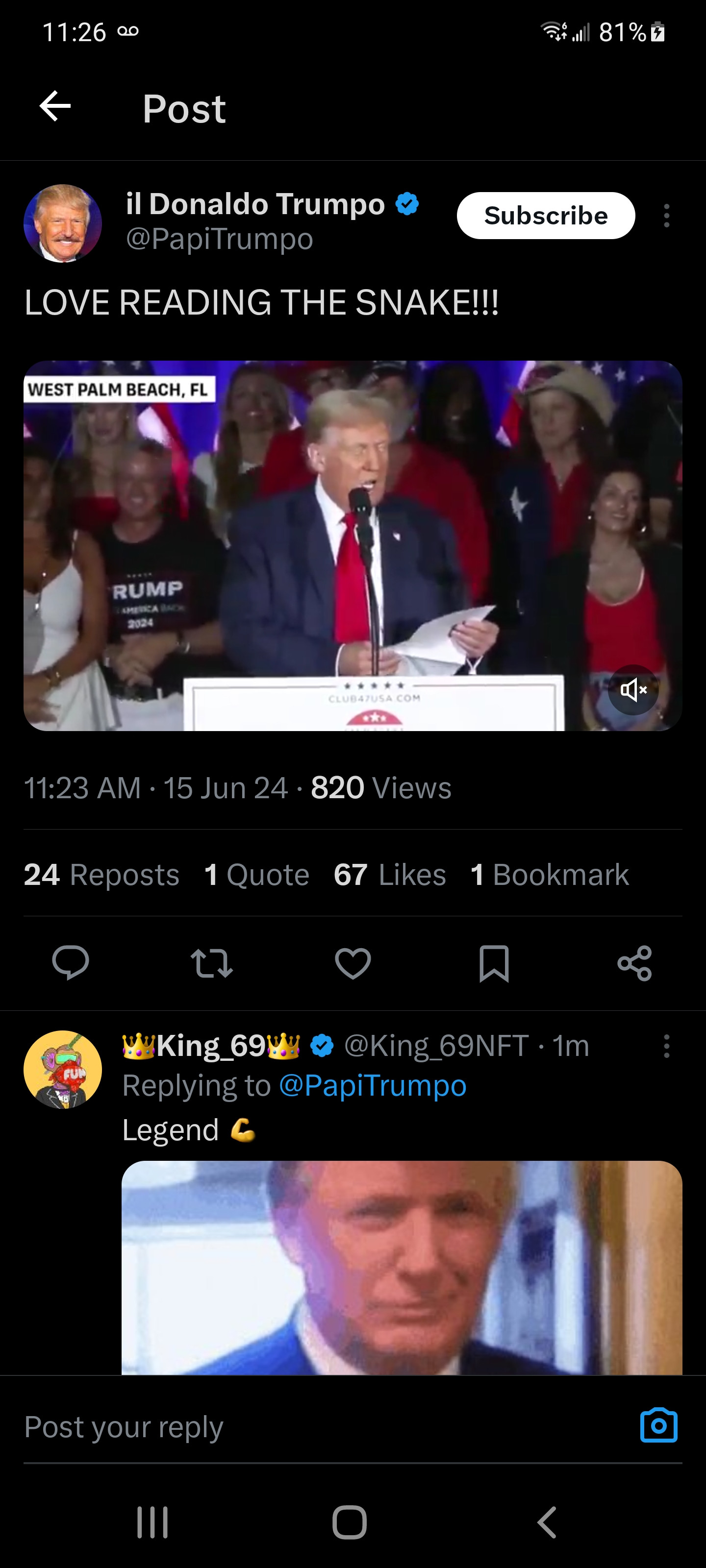Subscribe to il Donaldo Trumpo
The height and width of the screenshot is (1568, 706).
pyautogui.click(x=545, y=216)
